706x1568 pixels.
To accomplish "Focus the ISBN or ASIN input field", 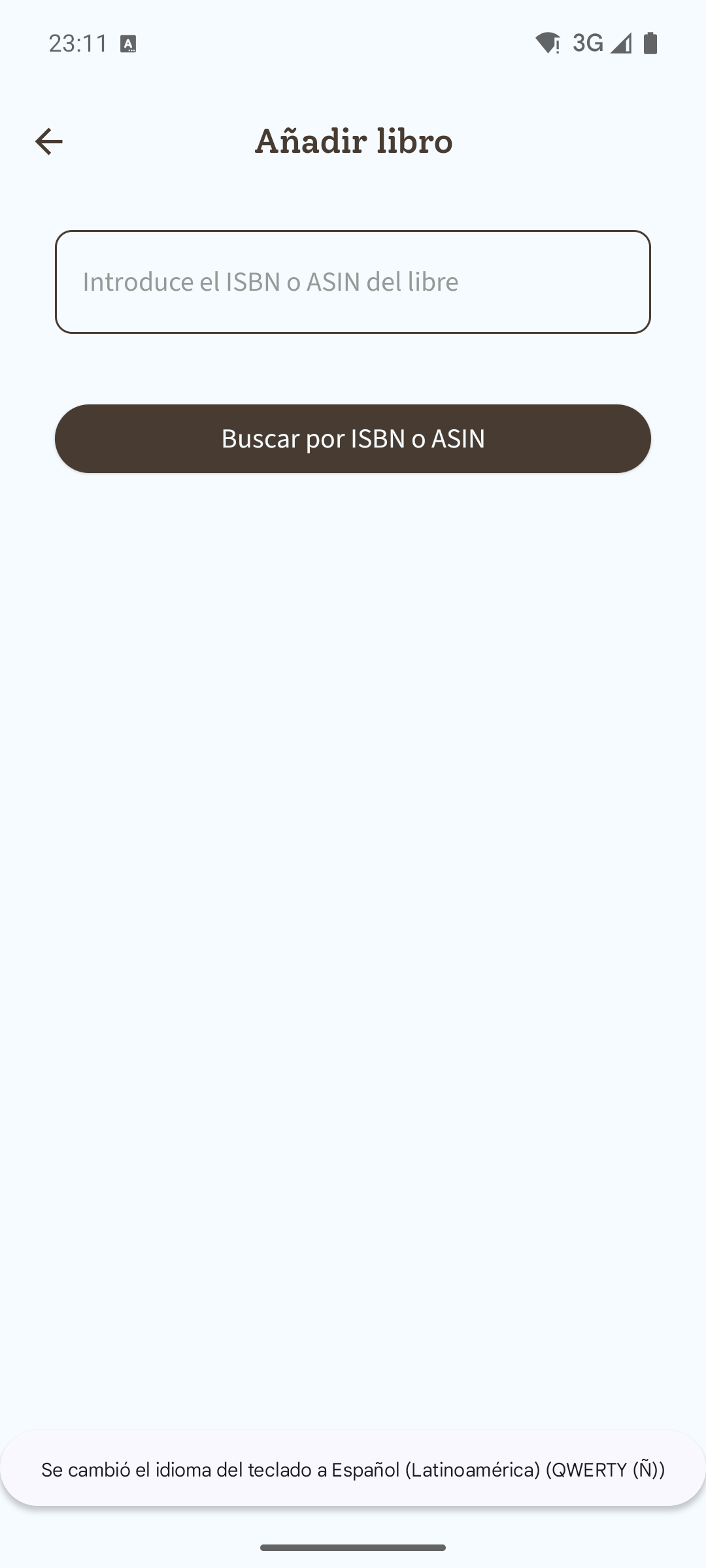I will [353, 282].
